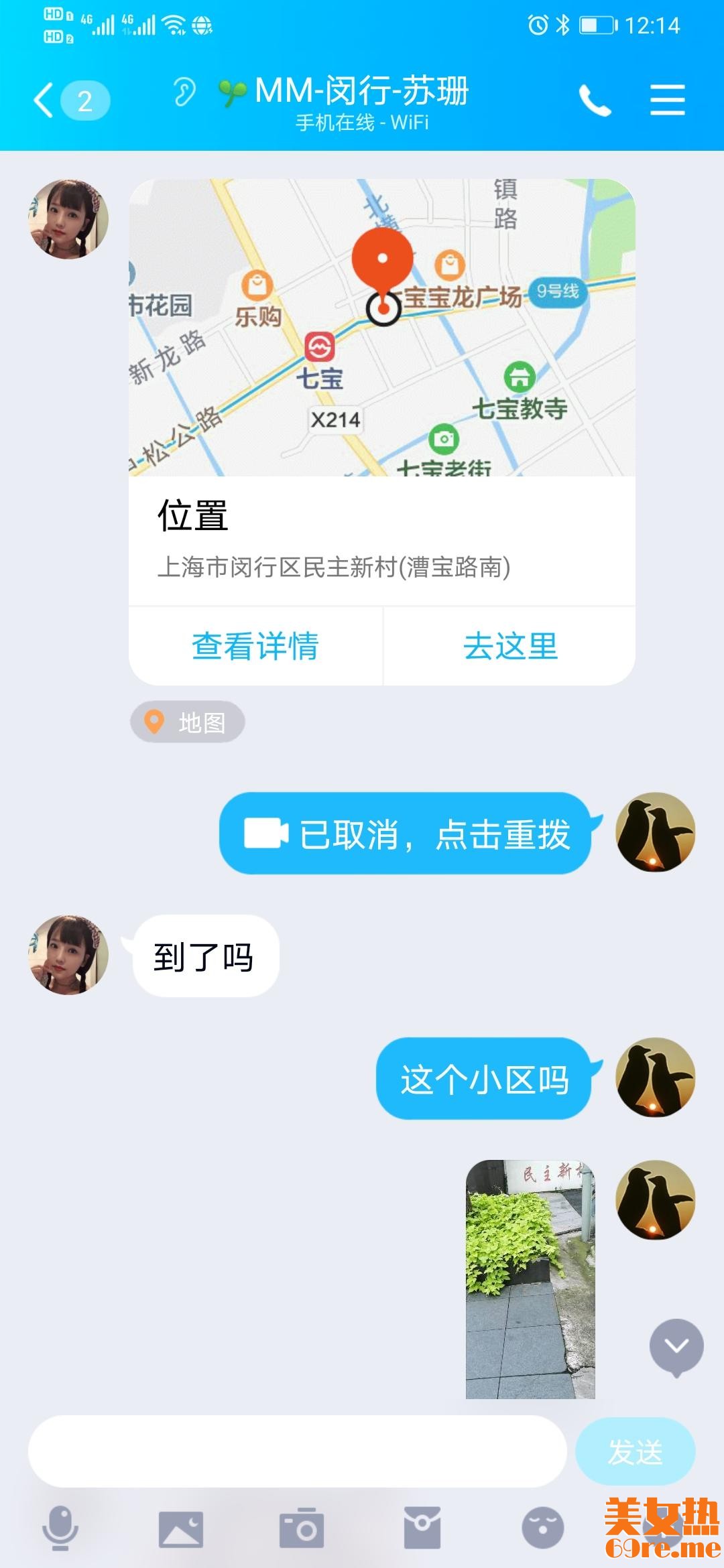Jump to the latest messages

tap(676, 1347)
